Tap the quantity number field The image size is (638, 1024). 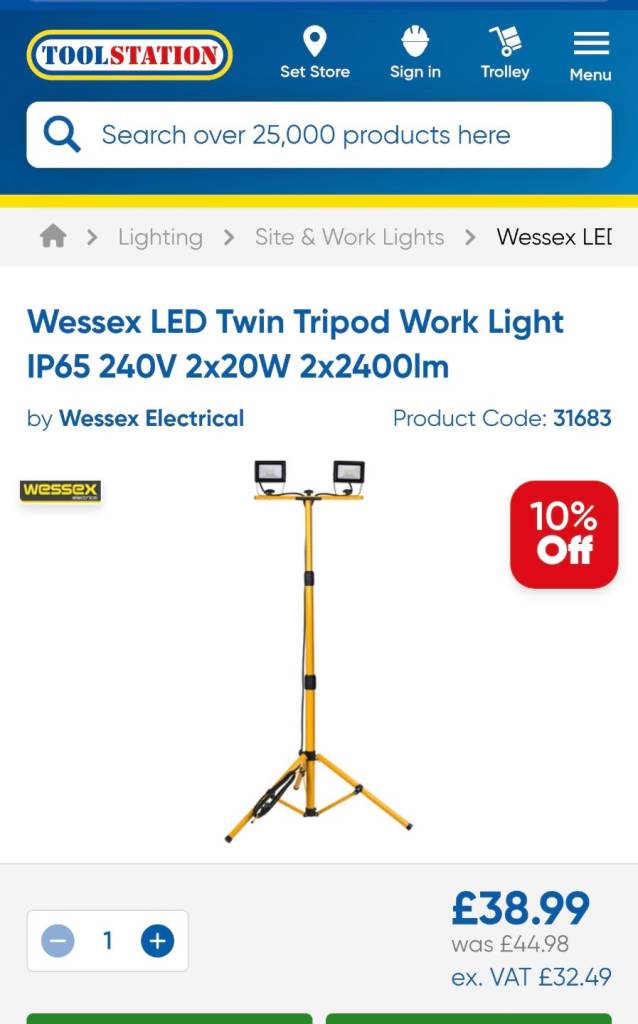[107, 941]
